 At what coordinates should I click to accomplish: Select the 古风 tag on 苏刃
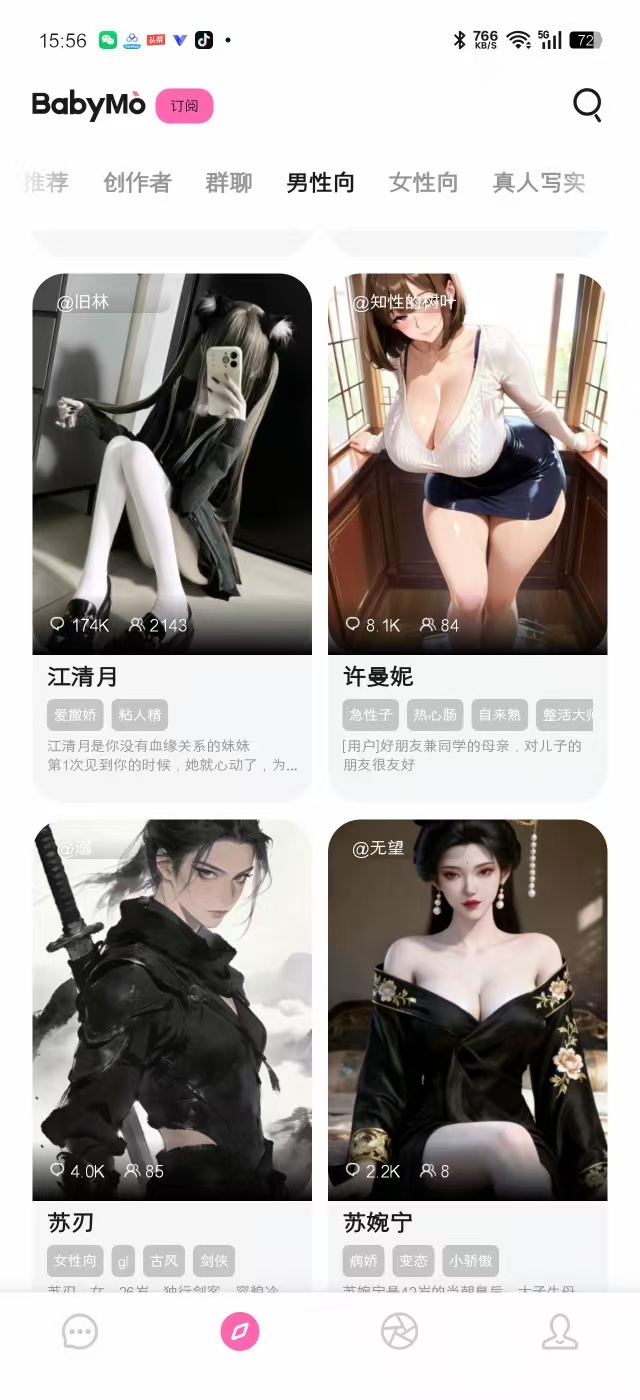tap(163, 1261)
